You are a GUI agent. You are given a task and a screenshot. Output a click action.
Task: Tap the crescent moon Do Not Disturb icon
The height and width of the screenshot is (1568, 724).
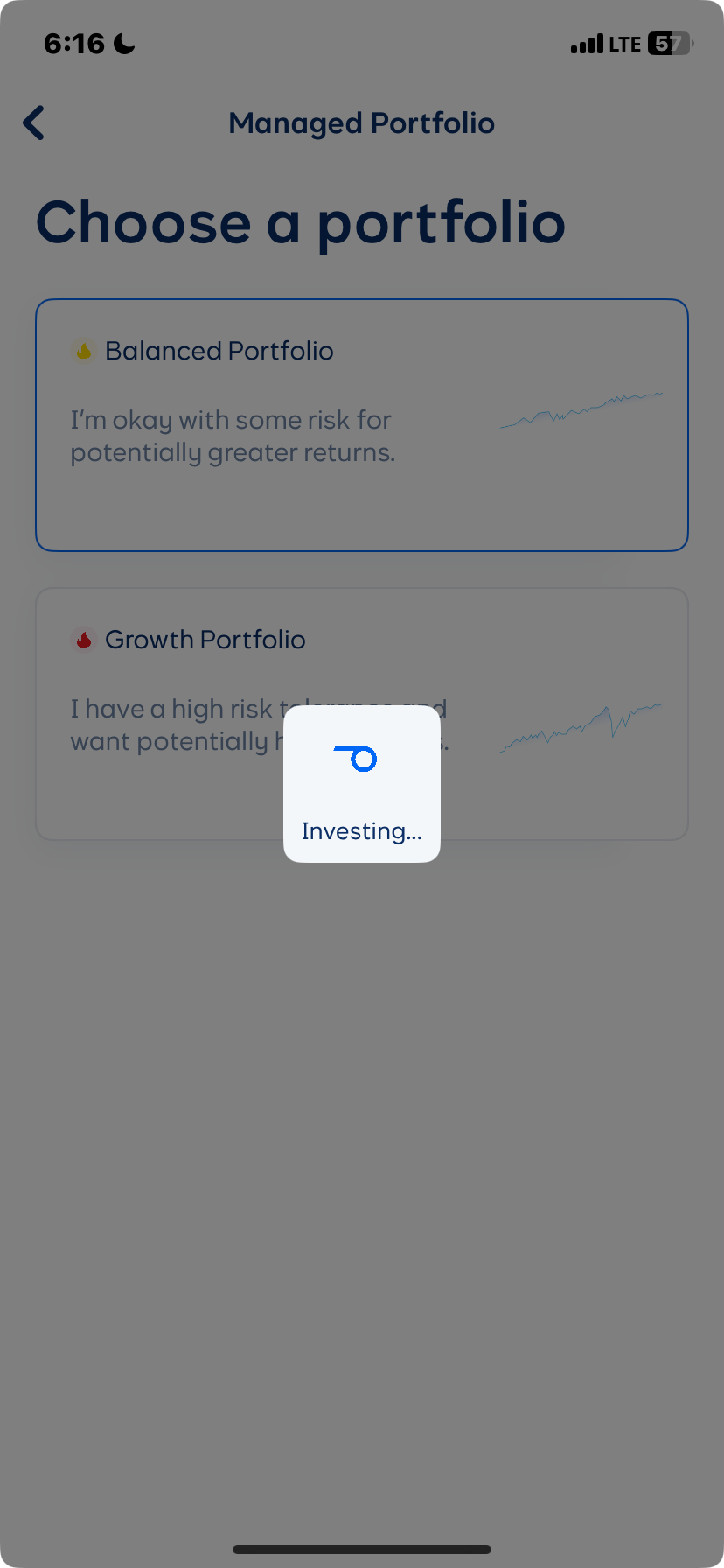point(122,43)
